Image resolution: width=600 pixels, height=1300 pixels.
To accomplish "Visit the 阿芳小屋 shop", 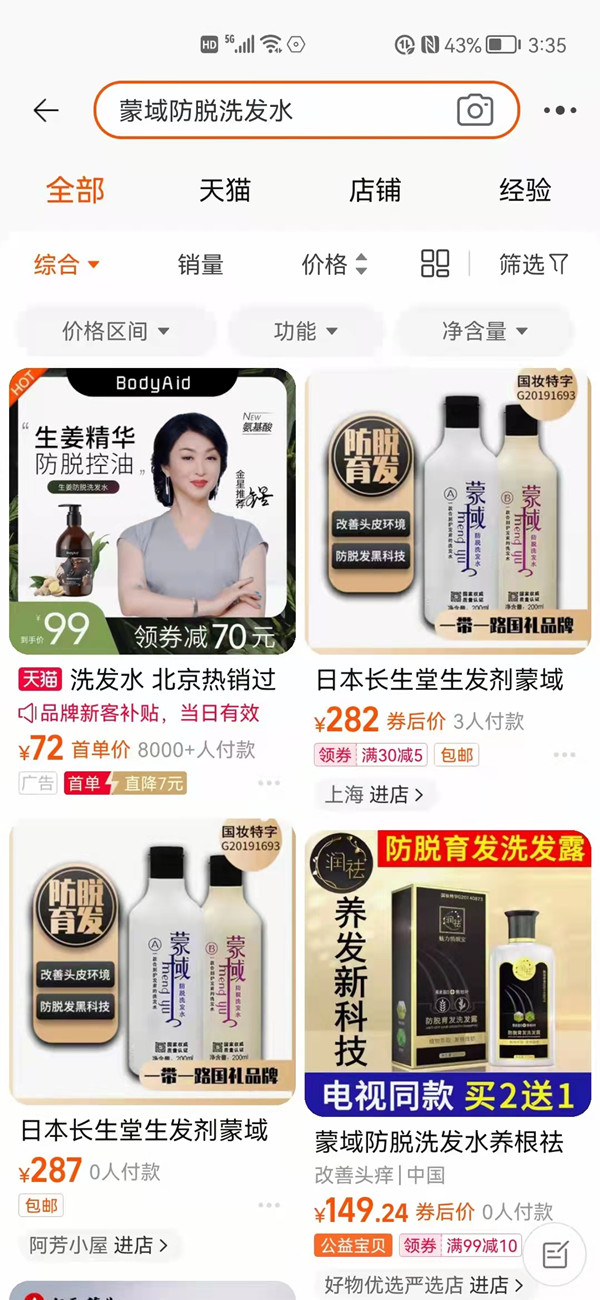I will click(98, 1245).
